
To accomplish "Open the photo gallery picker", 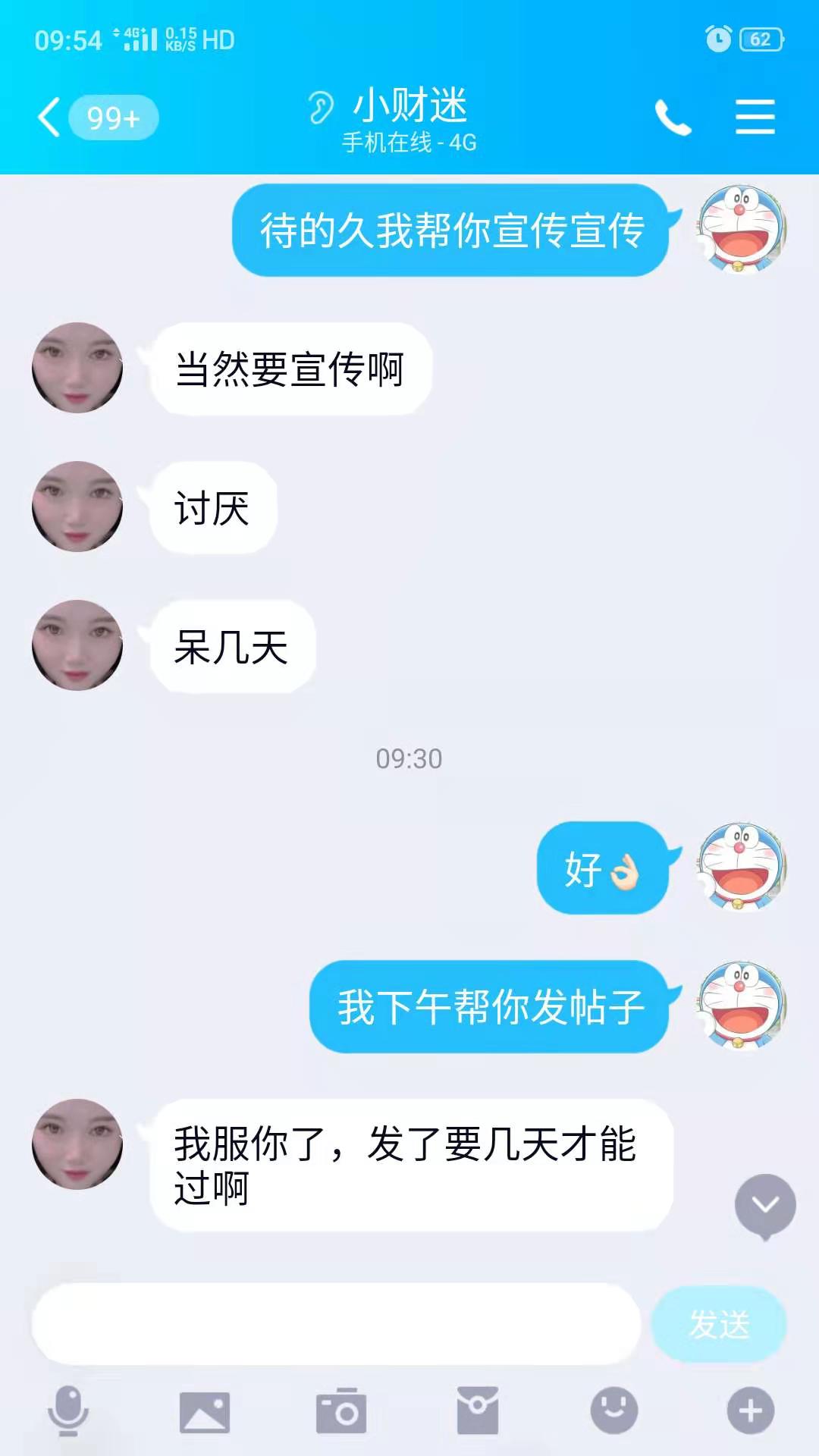I will coord(205,1412).
